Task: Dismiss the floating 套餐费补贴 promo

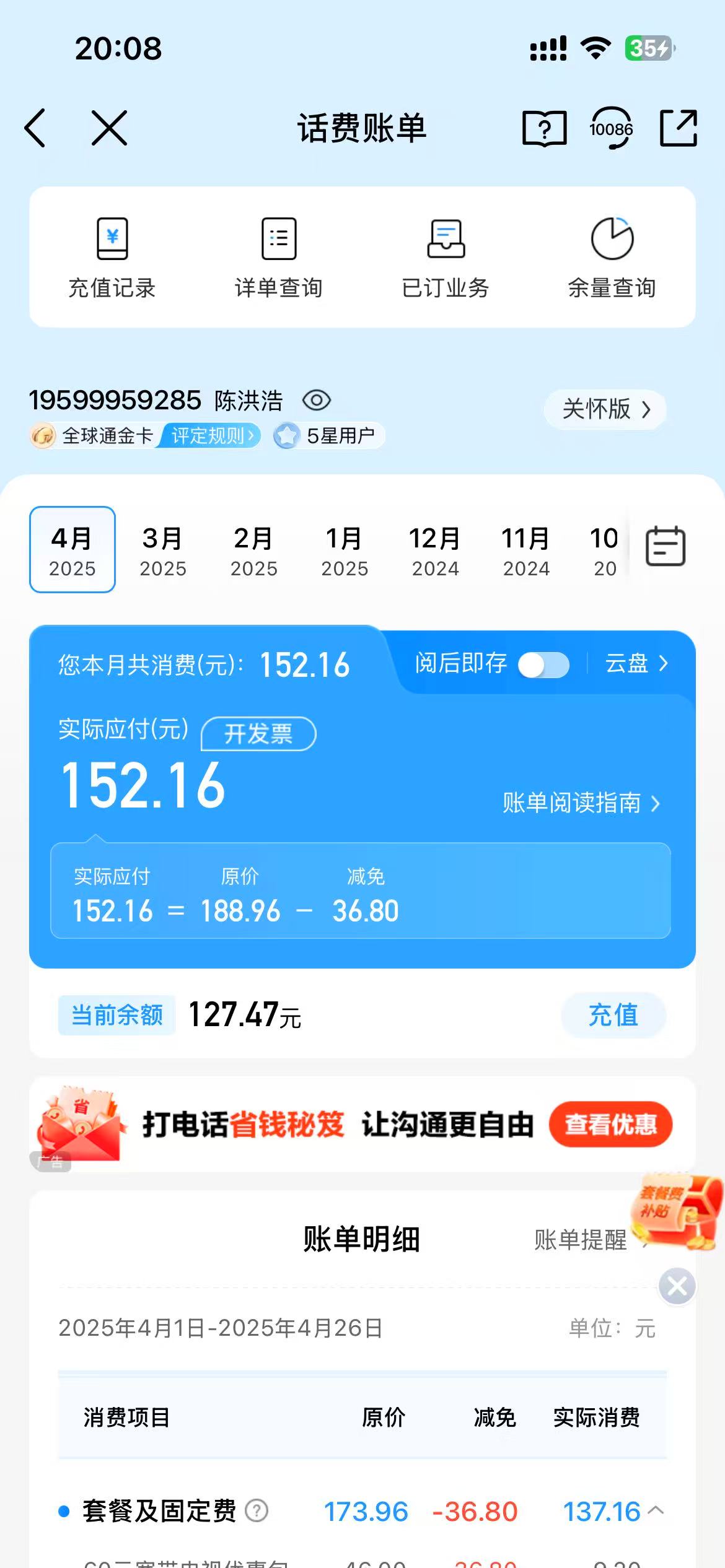Action: click(x=677, y=1286)
